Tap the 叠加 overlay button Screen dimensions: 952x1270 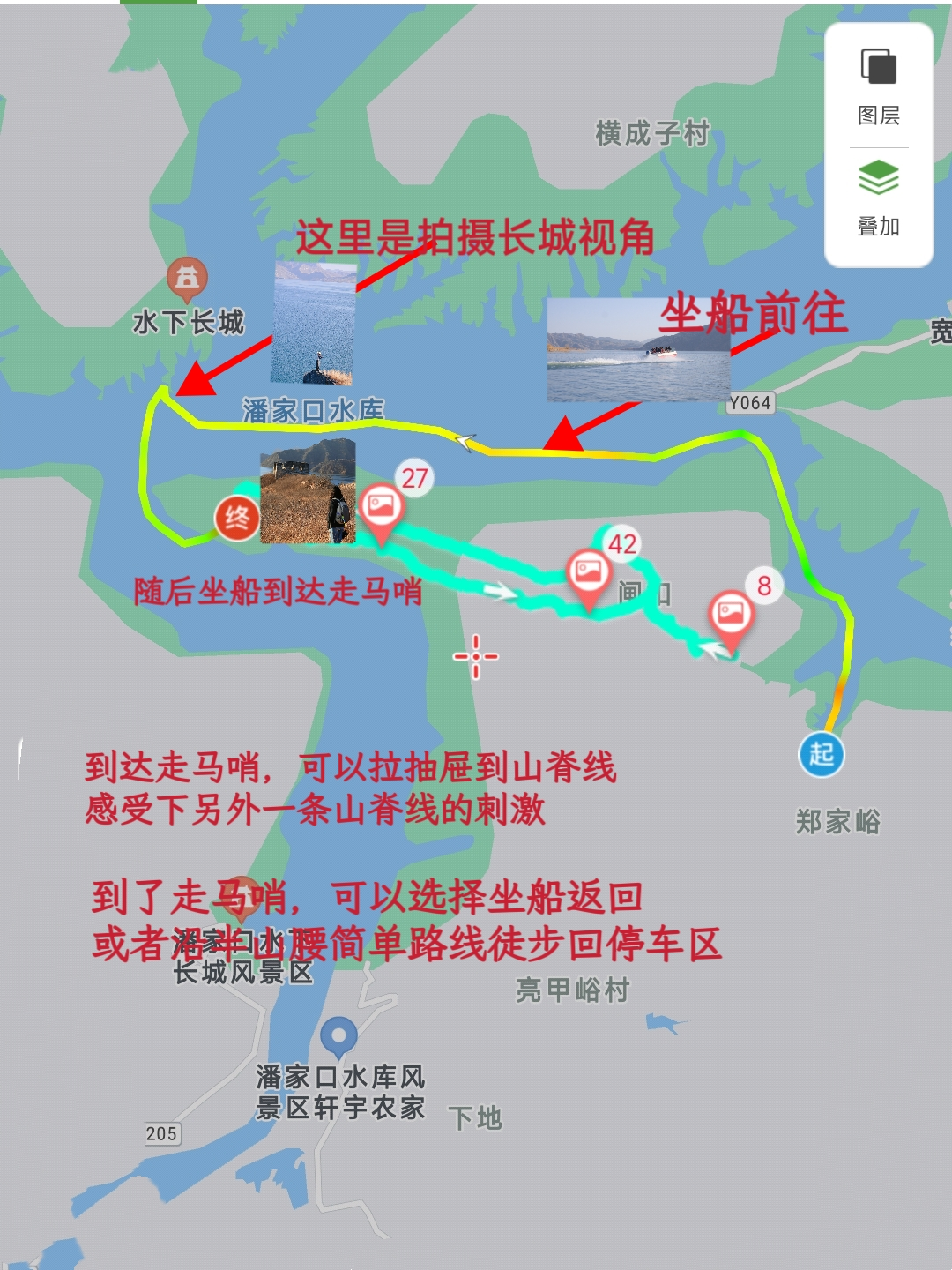(x=879, y=198)
